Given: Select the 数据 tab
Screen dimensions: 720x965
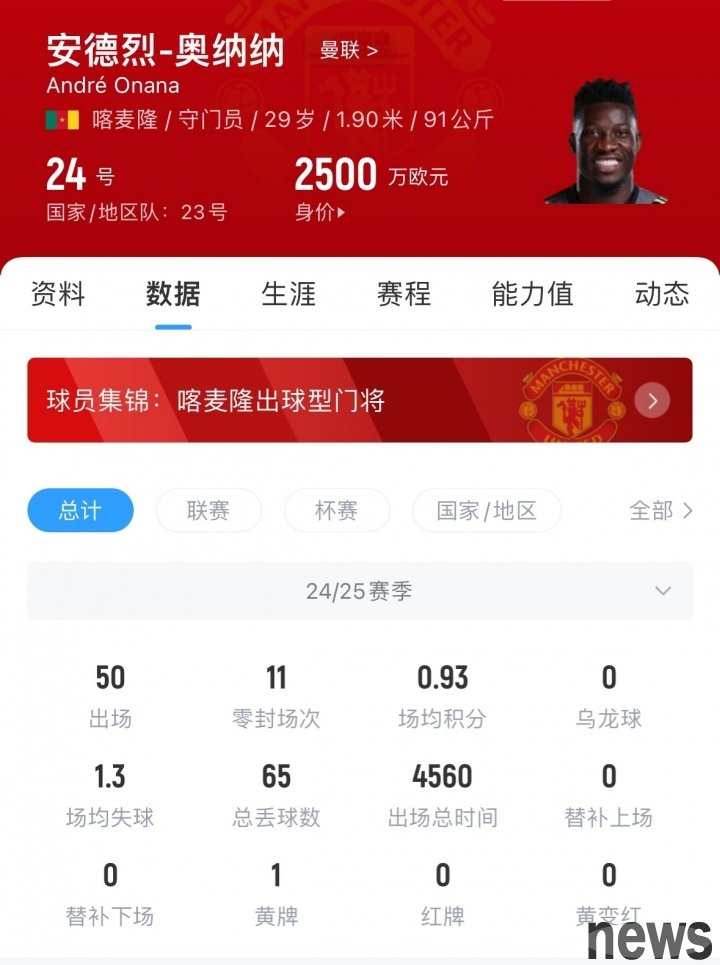Looking at the screenshot, I should point(173,294).
